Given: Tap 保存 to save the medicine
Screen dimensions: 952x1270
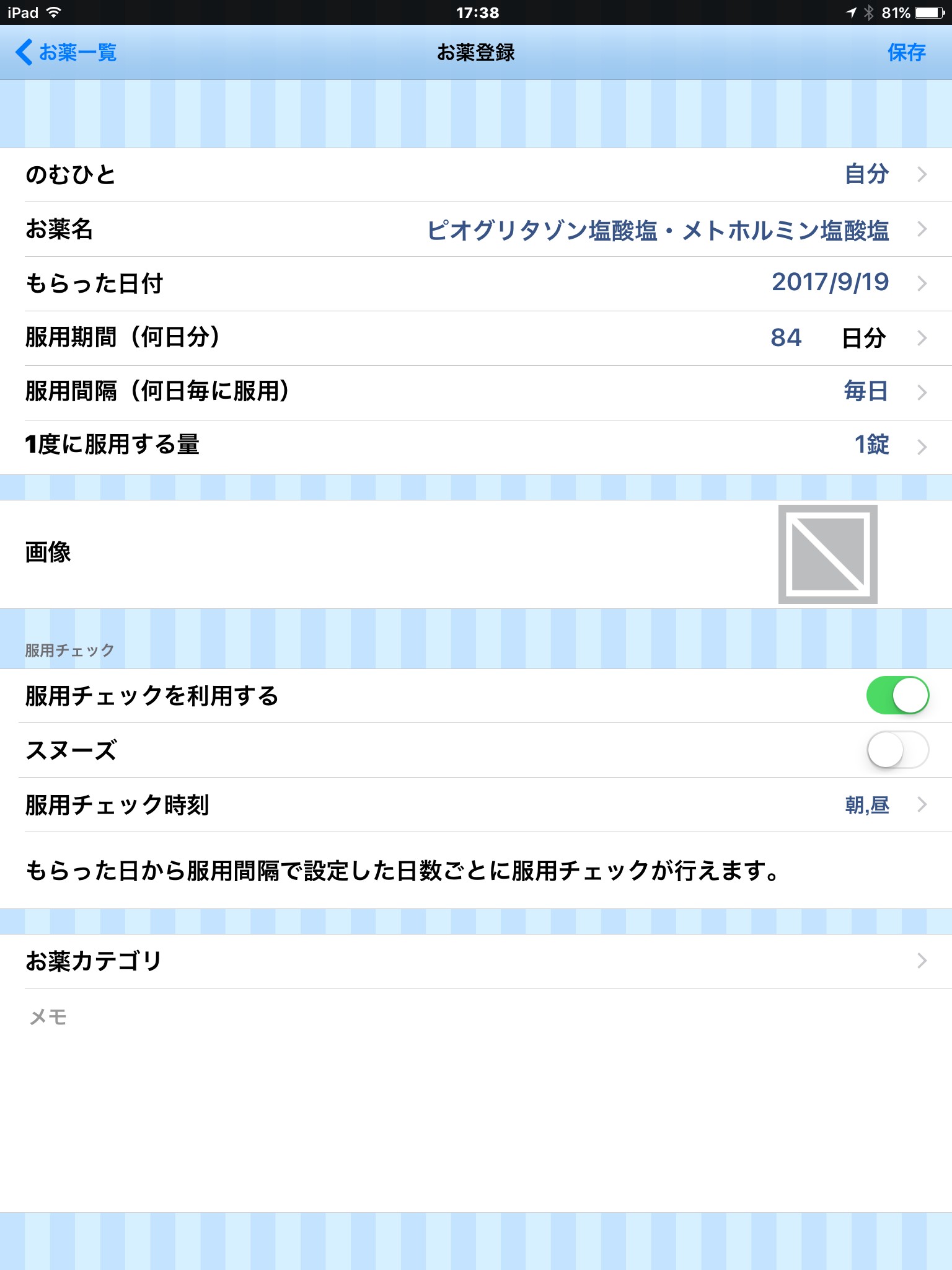Looking at the screenshot, I should coord(906,53).
